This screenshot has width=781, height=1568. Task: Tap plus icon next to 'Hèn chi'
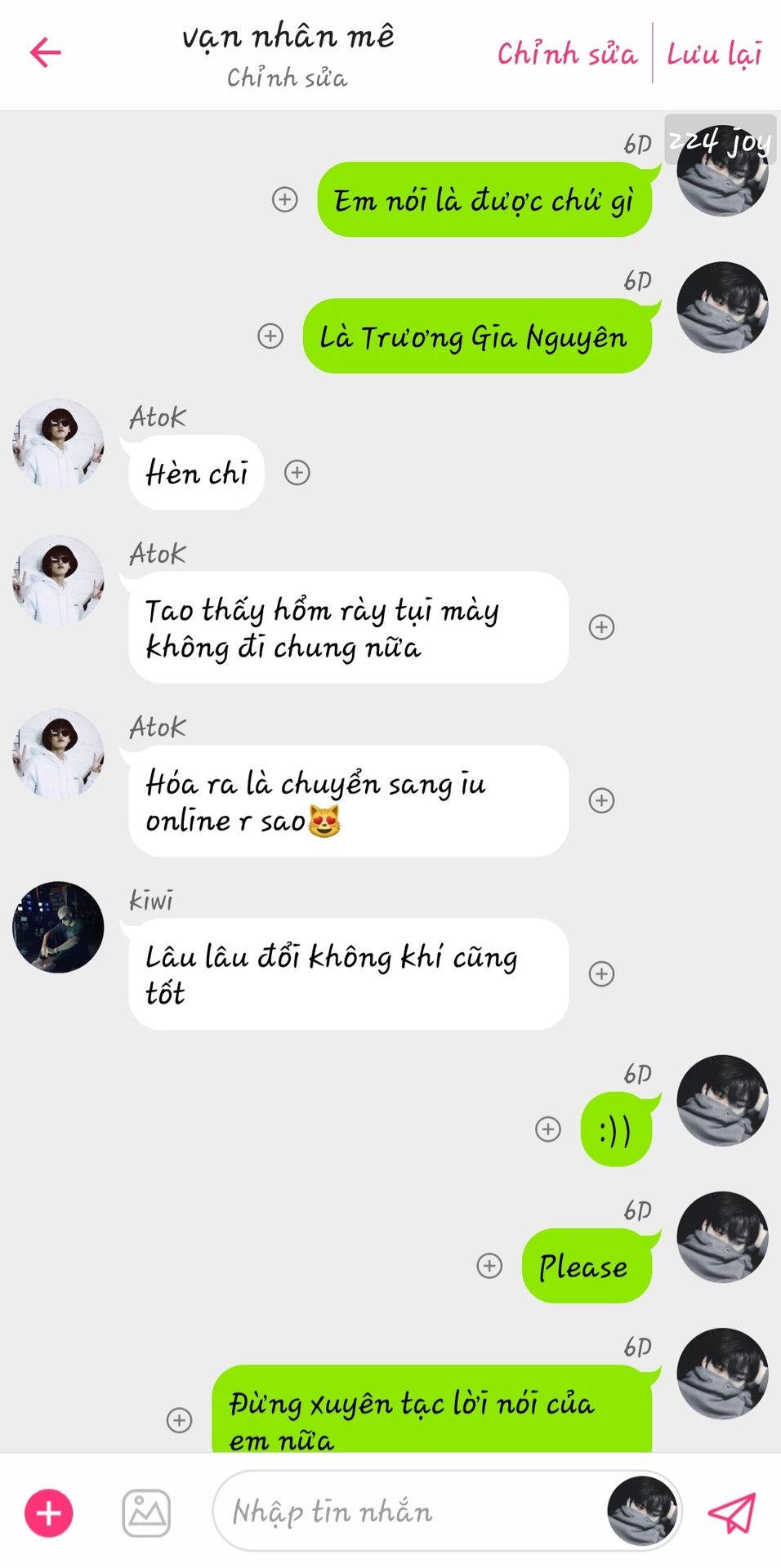click(297, 472)
